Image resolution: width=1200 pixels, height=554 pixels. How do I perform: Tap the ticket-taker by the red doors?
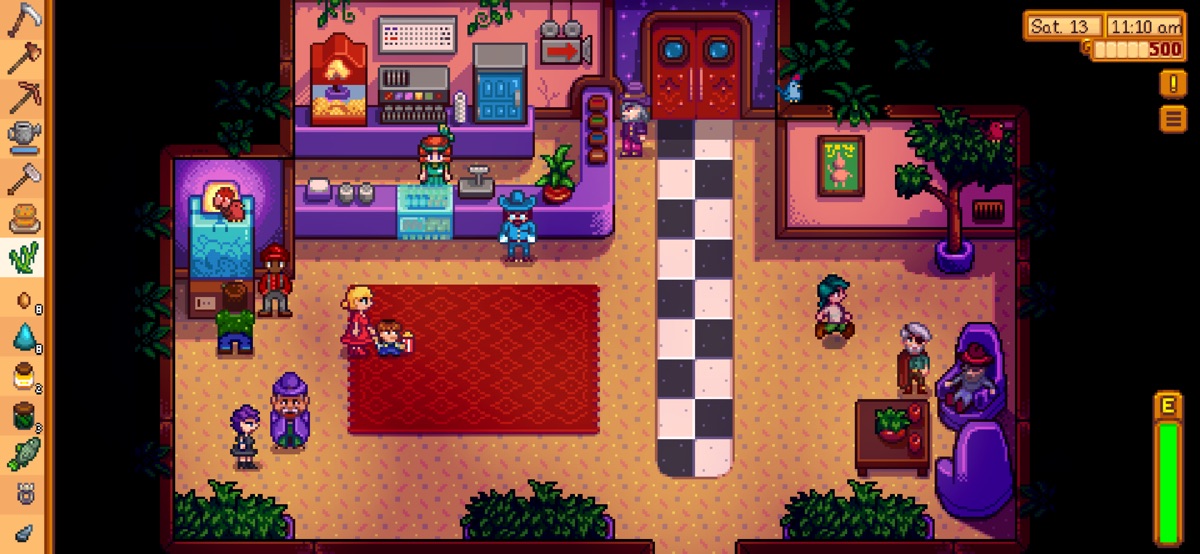pyautogui.click(x=632, y=122)
